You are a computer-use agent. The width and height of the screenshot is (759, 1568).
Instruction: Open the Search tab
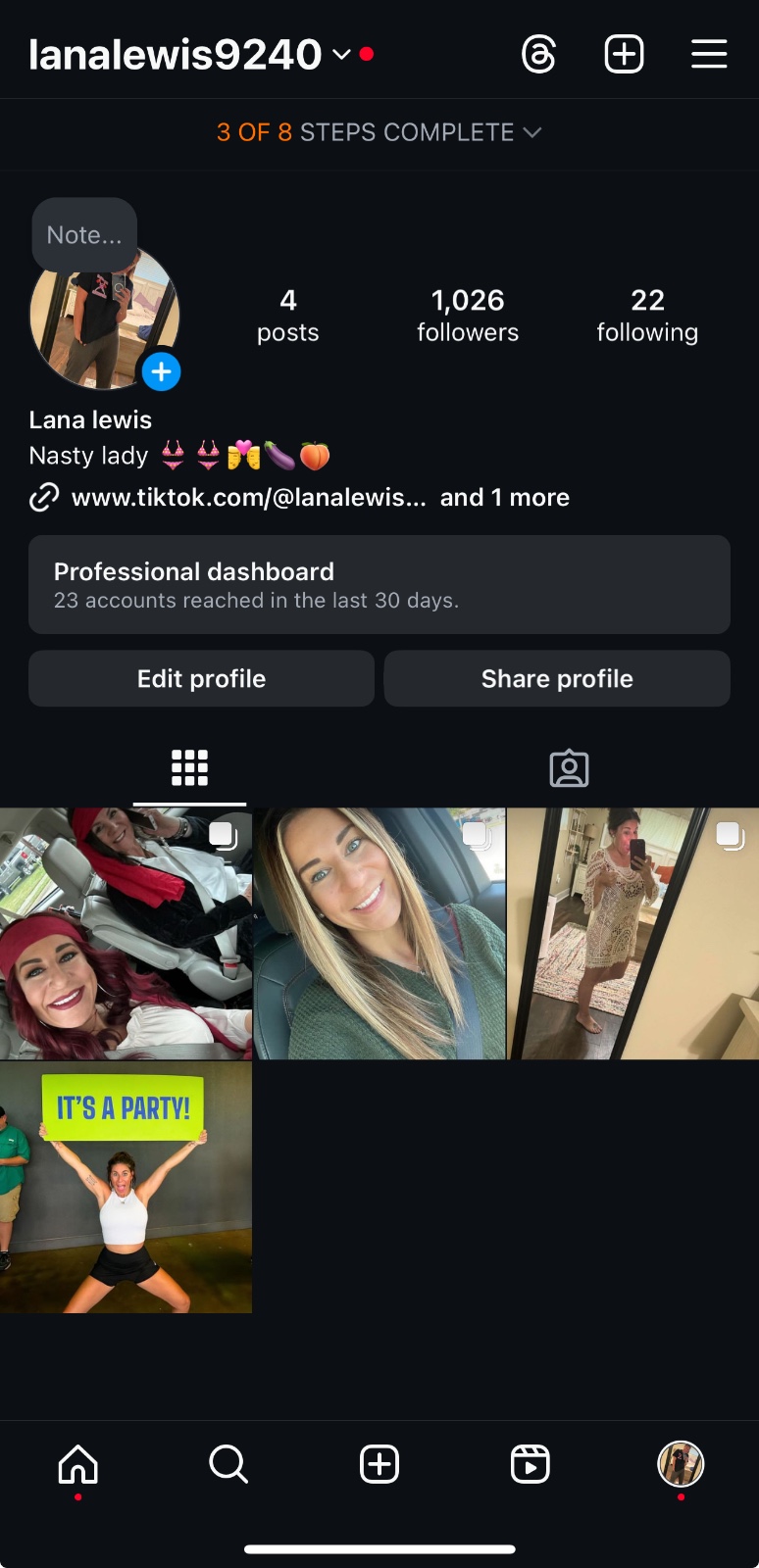click(228, 1464)
